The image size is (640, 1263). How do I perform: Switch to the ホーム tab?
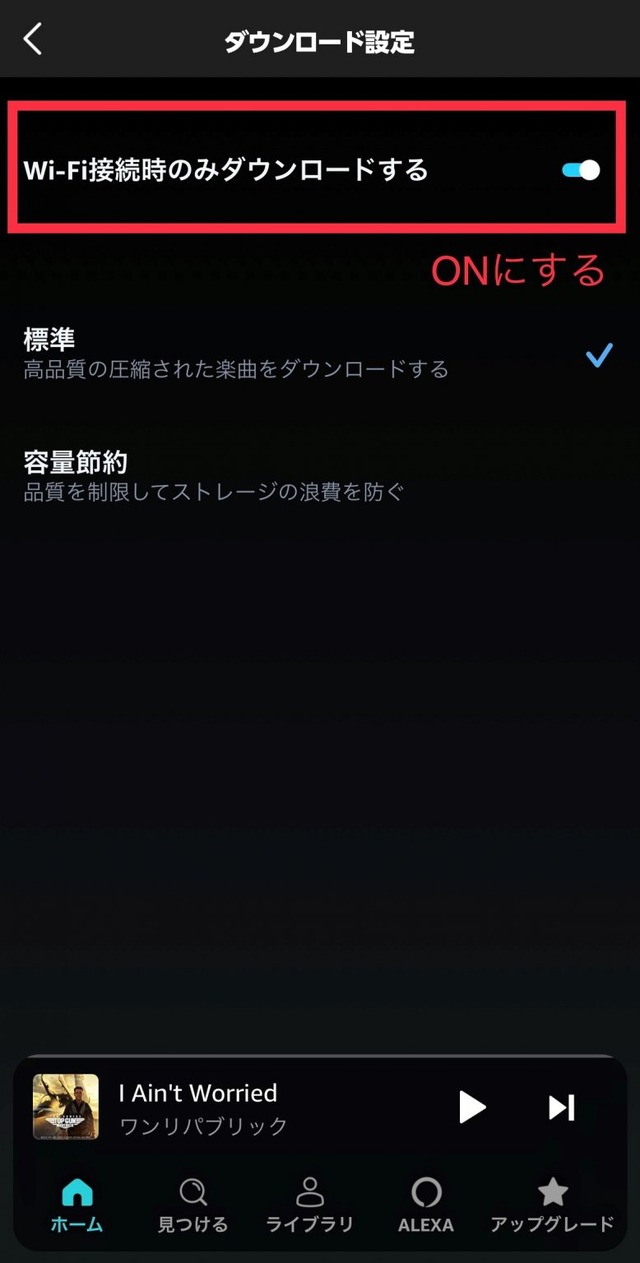[77, 1204]
